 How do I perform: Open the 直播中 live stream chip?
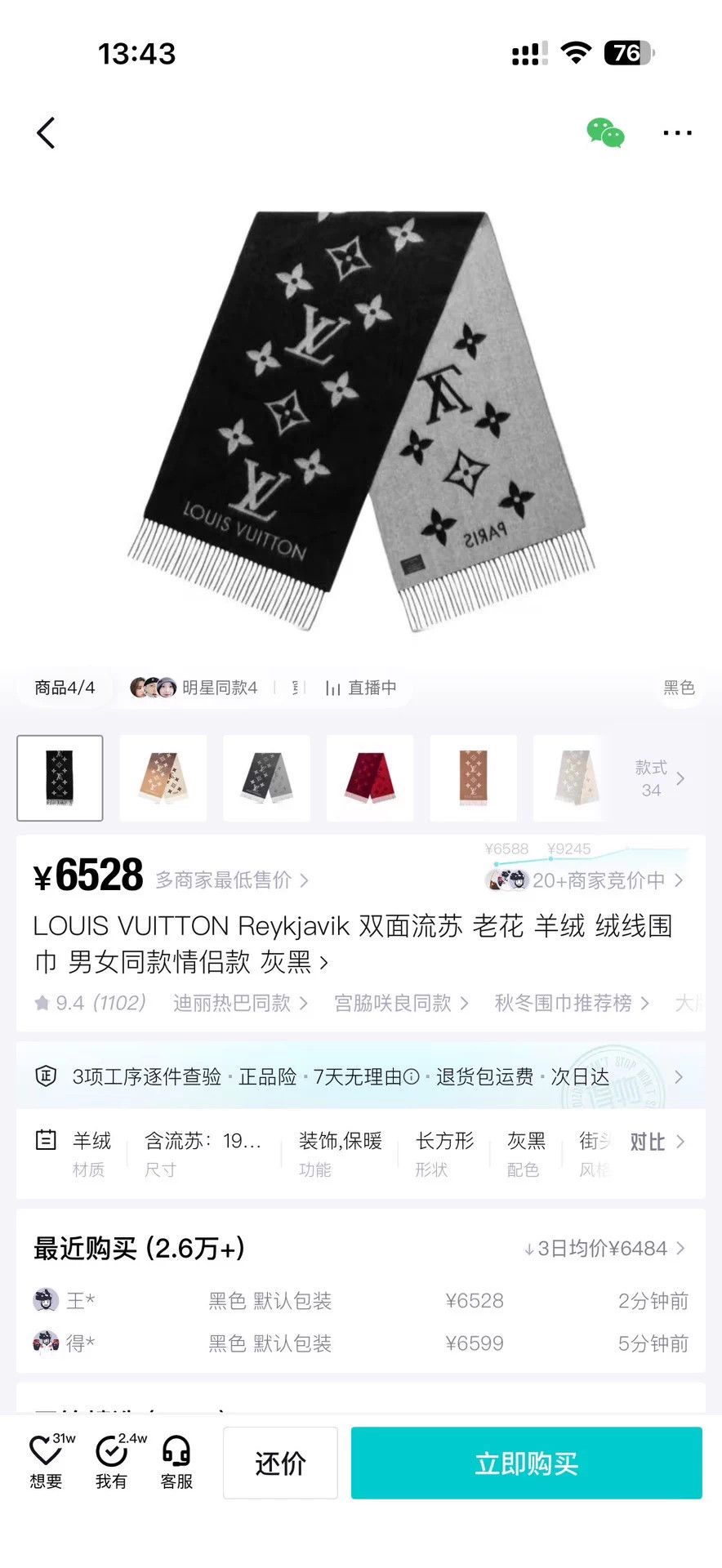tap(360, 688)
